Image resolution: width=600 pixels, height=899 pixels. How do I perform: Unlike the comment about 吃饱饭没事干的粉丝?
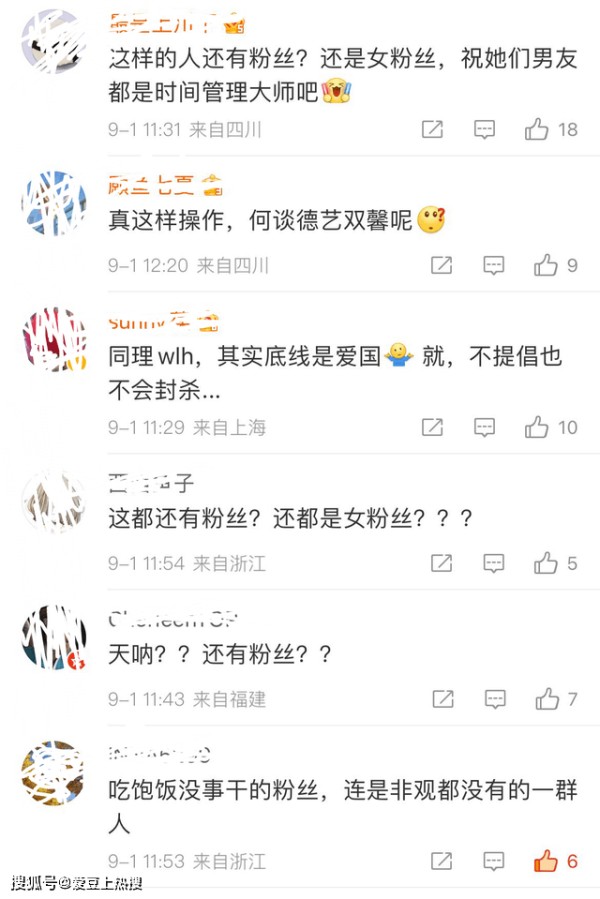(545, 861)
